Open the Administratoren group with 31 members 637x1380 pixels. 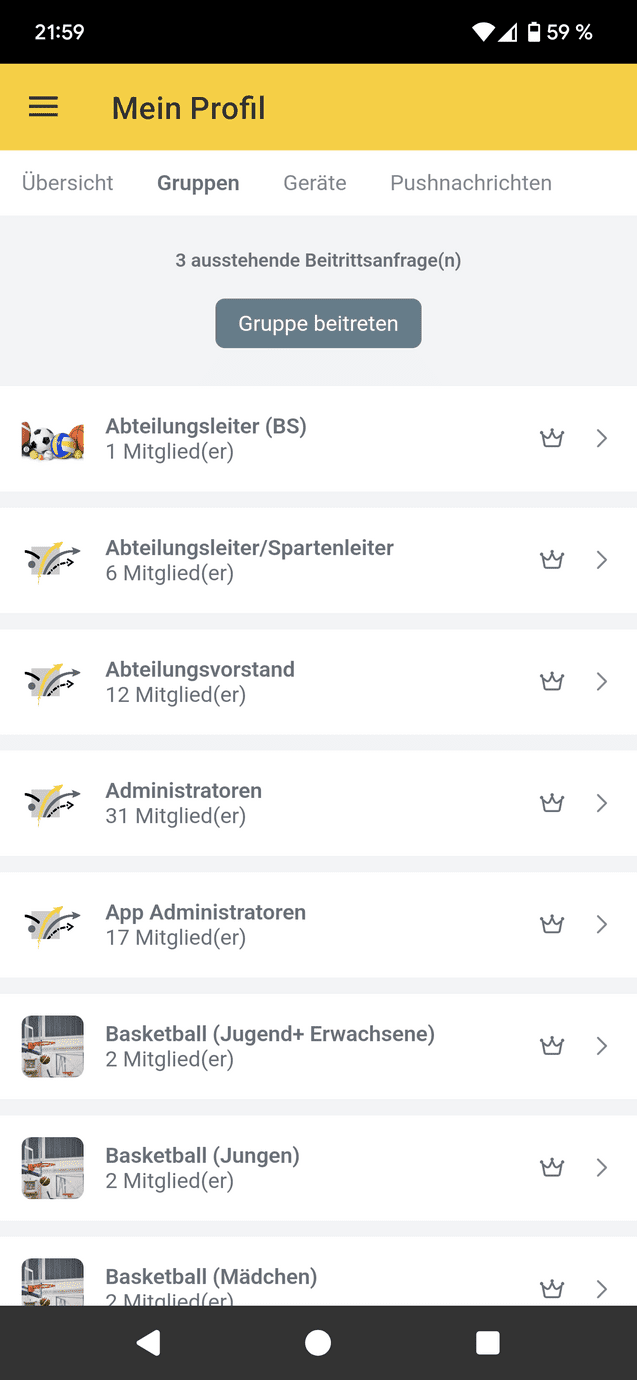click(318, 803)
